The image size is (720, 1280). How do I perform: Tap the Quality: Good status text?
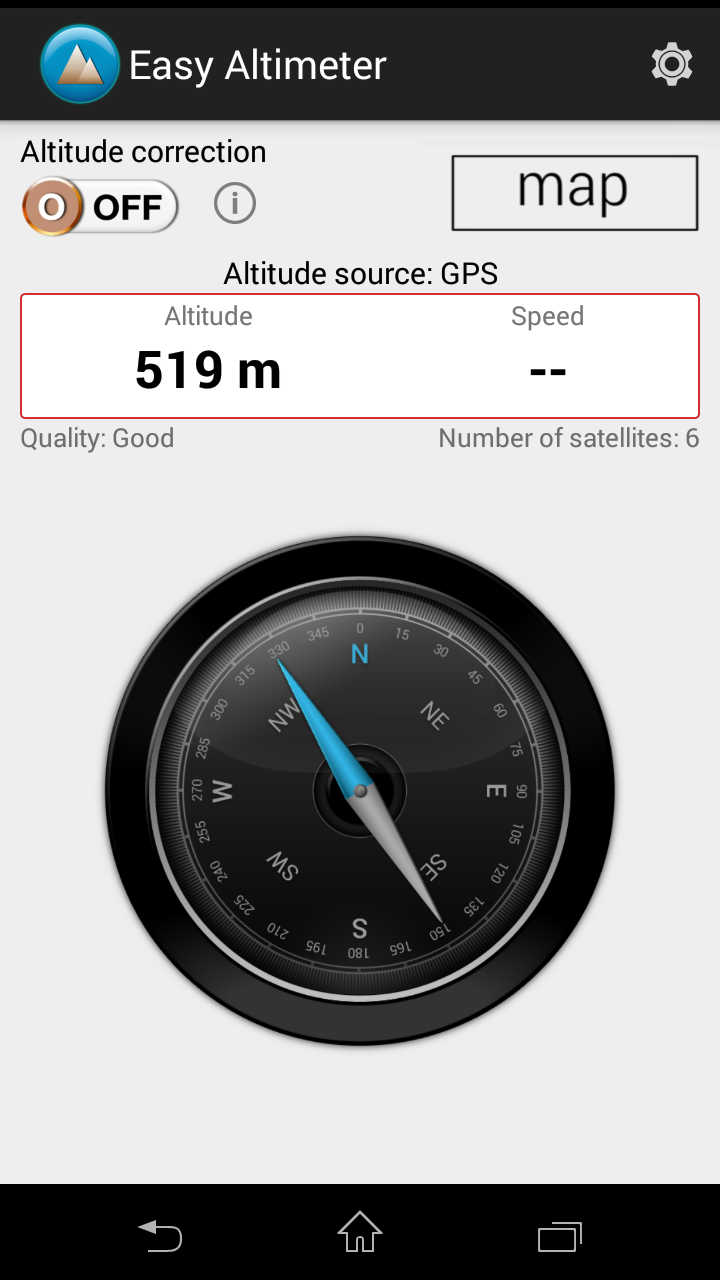point(97,437)
